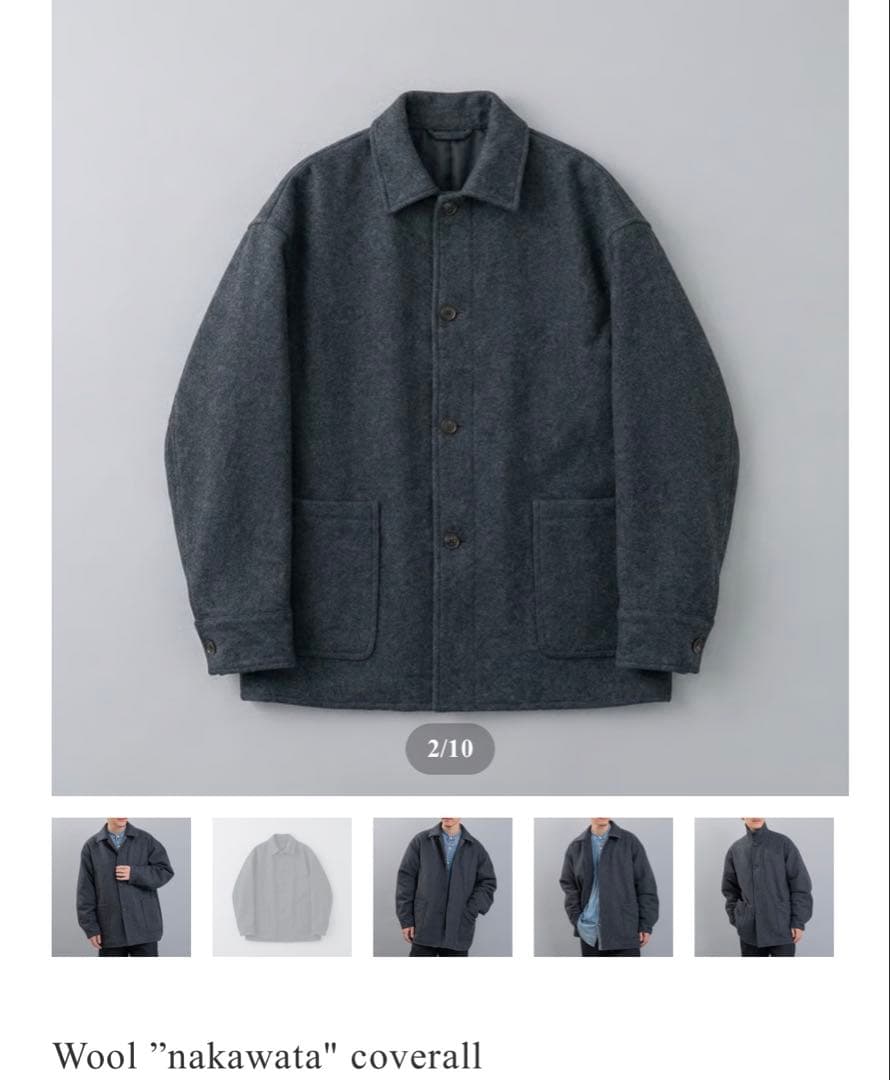Screen dimensions: 890x1080
Task: View the light gray flat-lay product thumbnail
Action: click(x=281, y=885)
